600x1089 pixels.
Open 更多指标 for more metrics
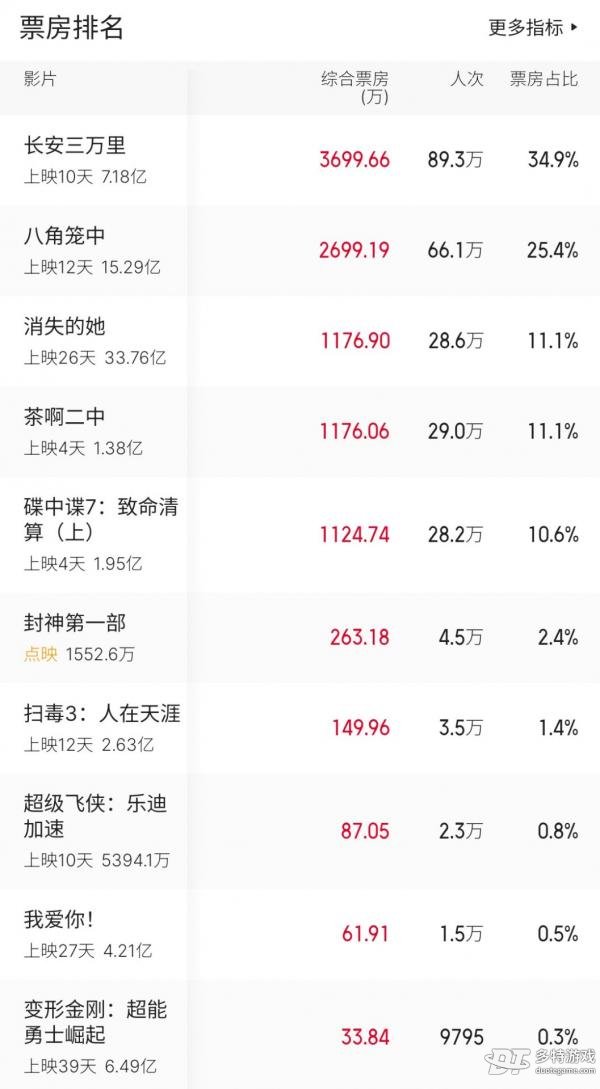click(x=533, y=28)
